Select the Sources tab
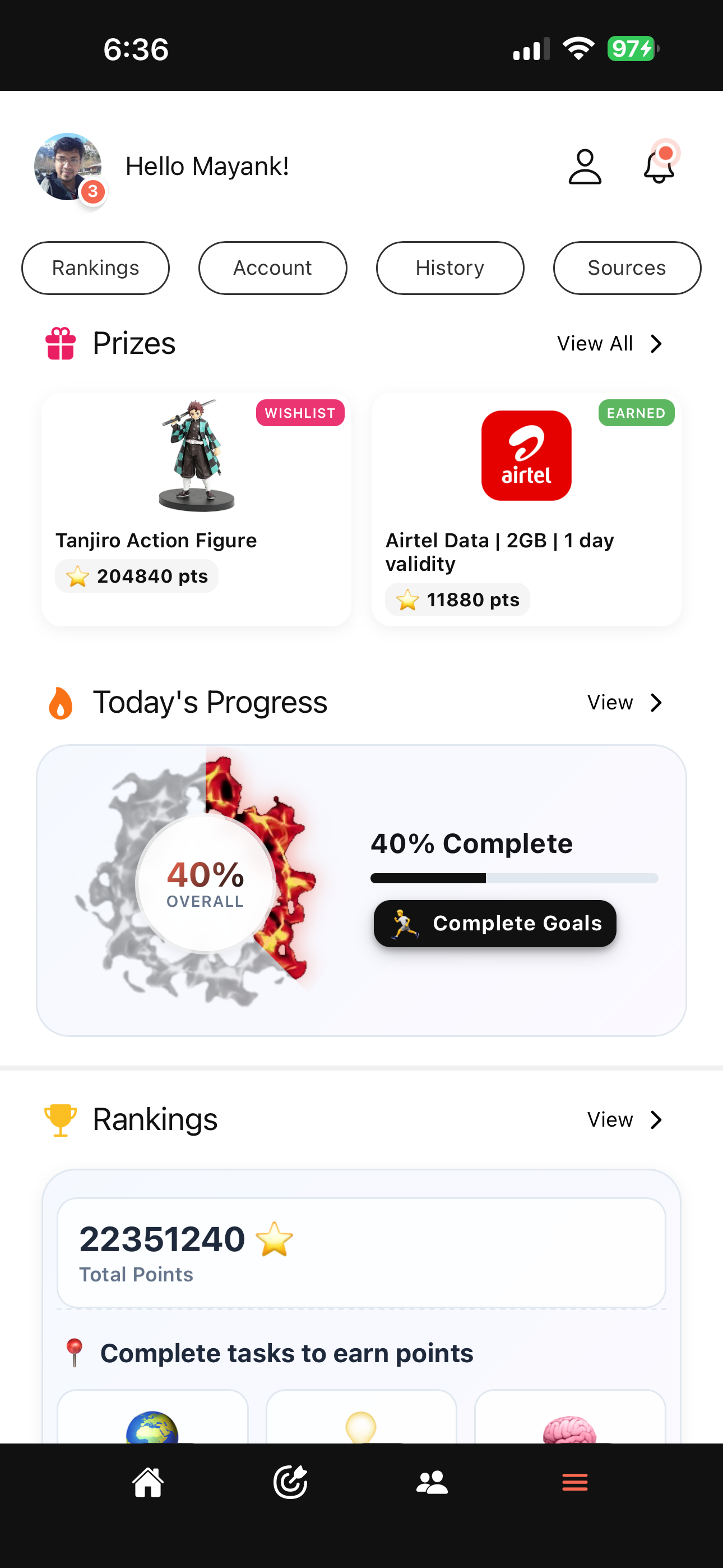This screenshot has height=1568, width=723. pos(626,268)
